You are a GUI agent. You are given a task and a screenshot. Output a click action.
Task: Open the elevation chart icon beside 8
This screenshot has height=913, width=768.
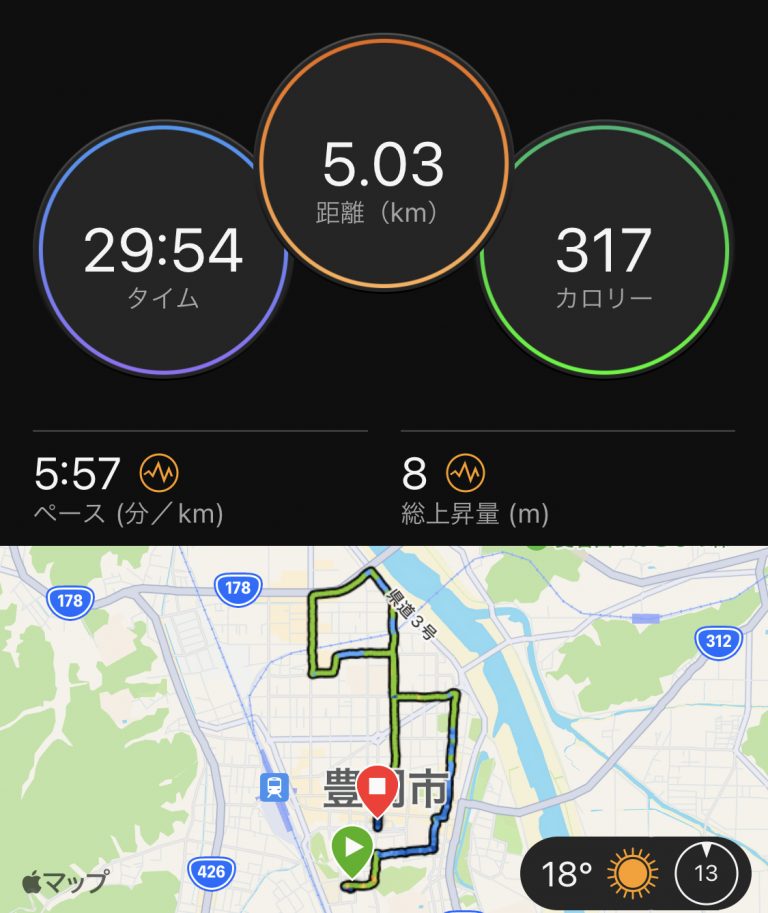464,472
